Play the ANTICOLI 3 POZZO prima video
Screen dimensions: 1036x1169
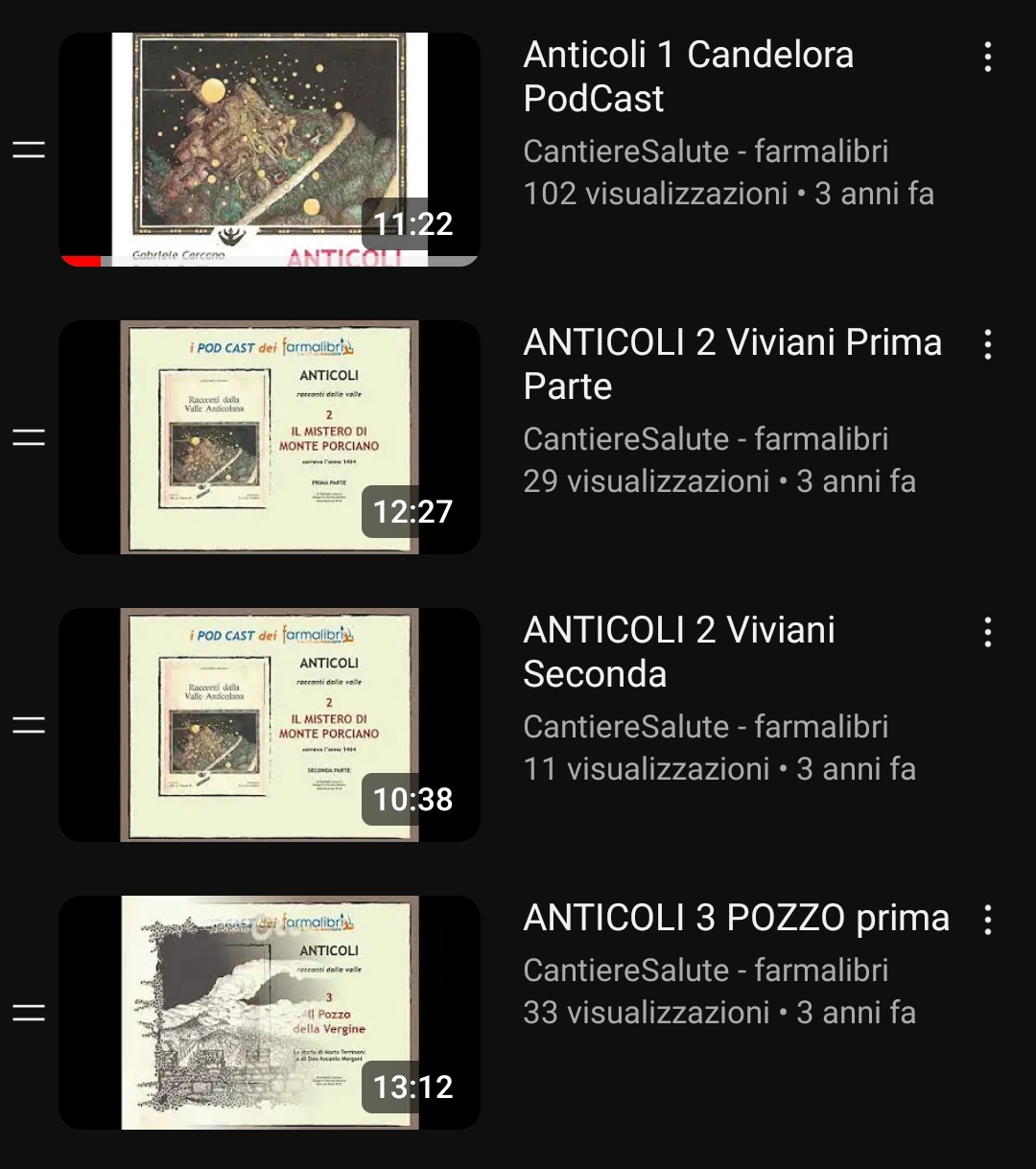click(x=270, y=1013)
